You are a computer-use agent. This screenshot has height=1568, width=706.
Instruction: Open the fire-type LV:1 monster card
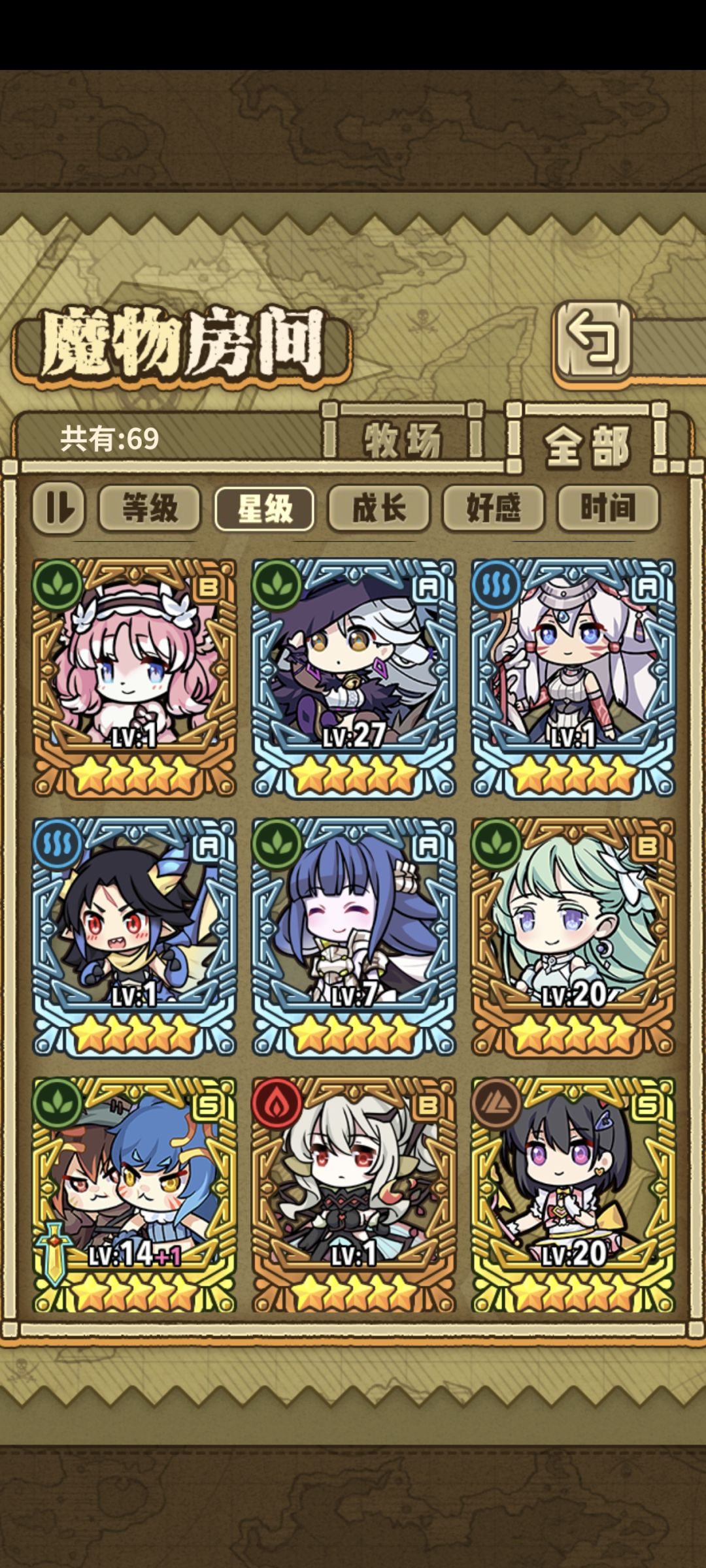(354, 1196)
